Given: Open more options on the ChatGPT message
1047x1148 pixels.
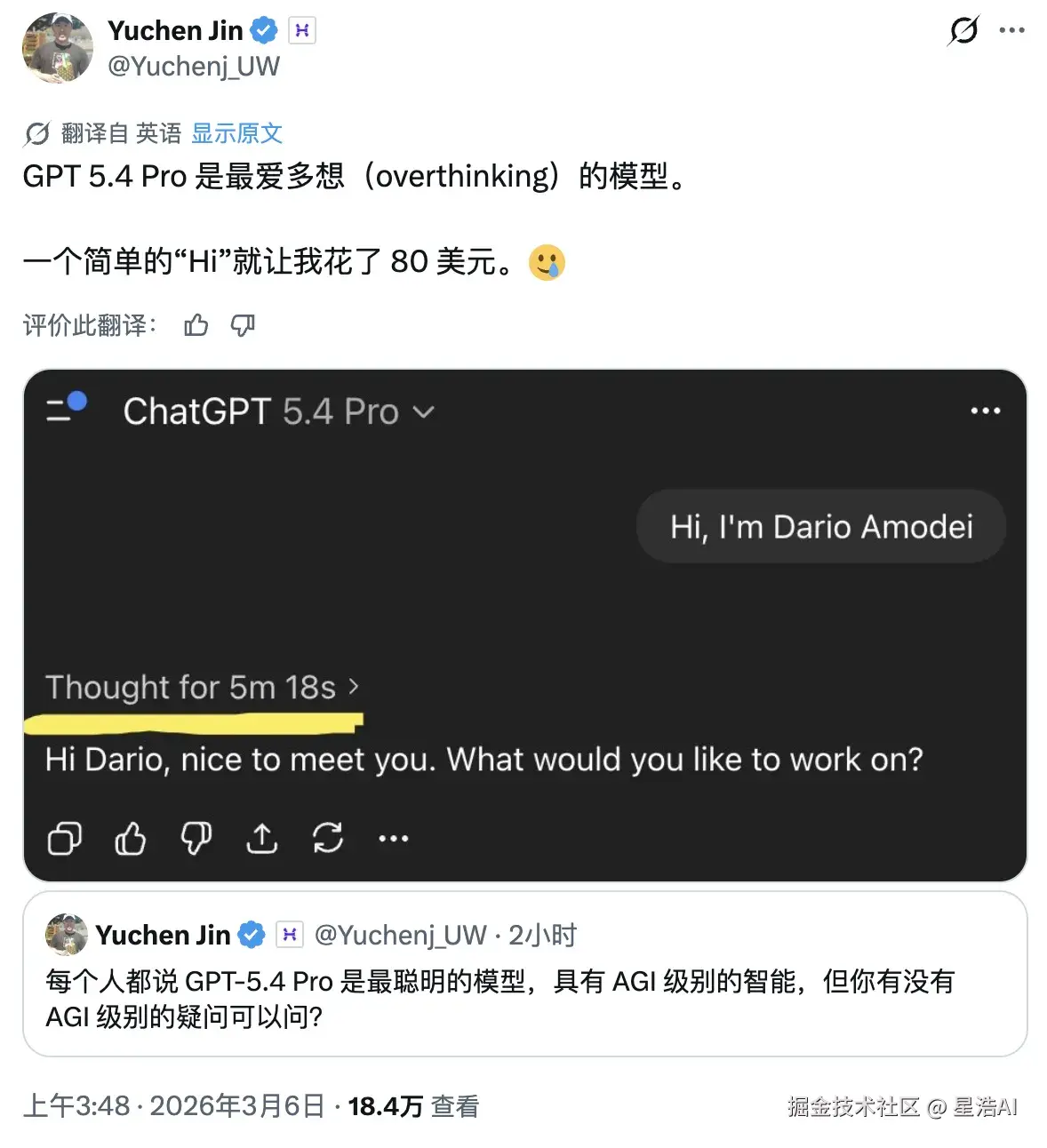Looking at the screenshot, I should pos(393,838).
